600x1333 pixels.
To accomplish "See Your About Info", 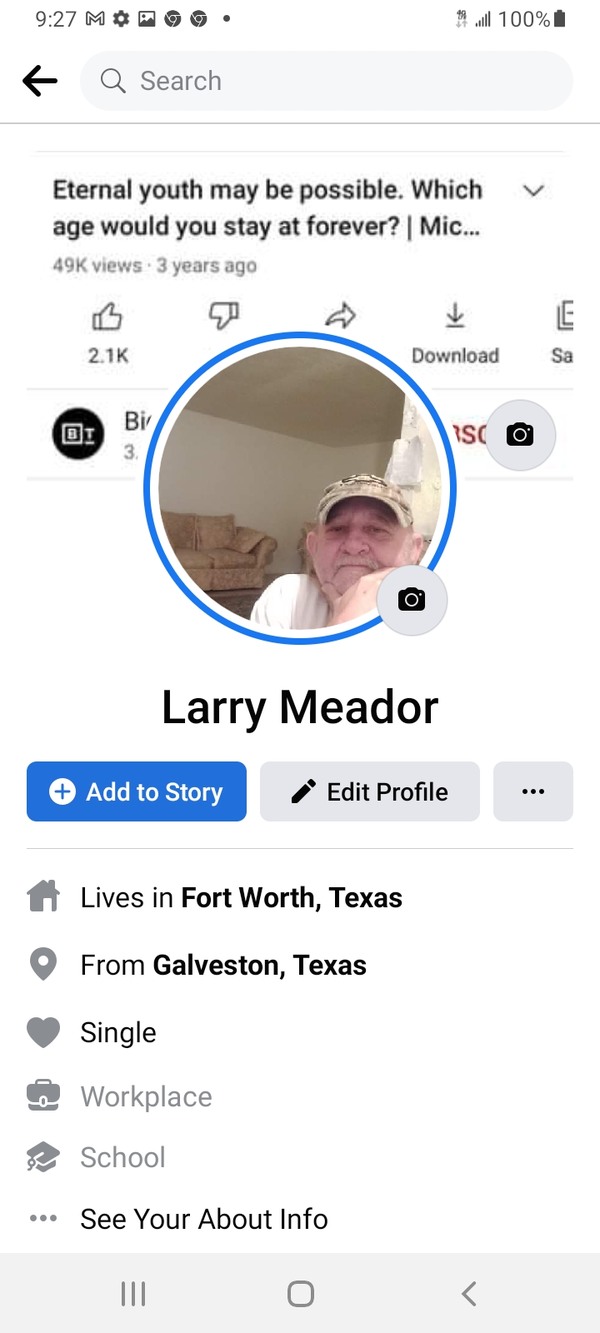I will (x=204, y=1219).
